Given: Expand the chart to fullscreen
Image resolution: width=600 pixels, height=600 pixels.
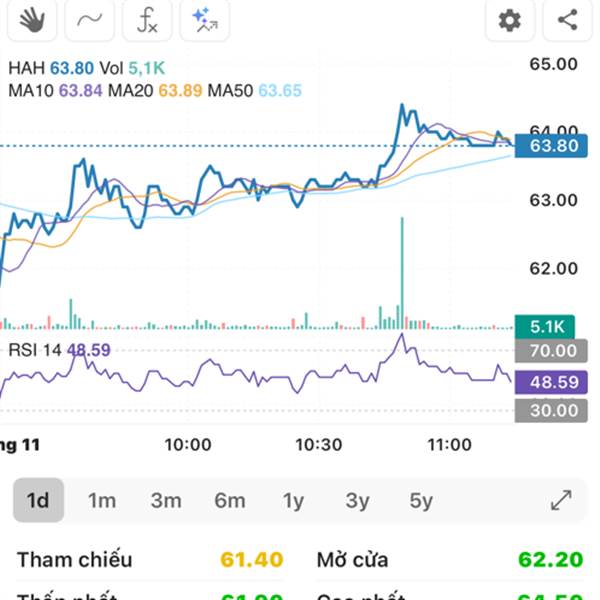Looking at the screenshot, I should [x=561, y=500].
